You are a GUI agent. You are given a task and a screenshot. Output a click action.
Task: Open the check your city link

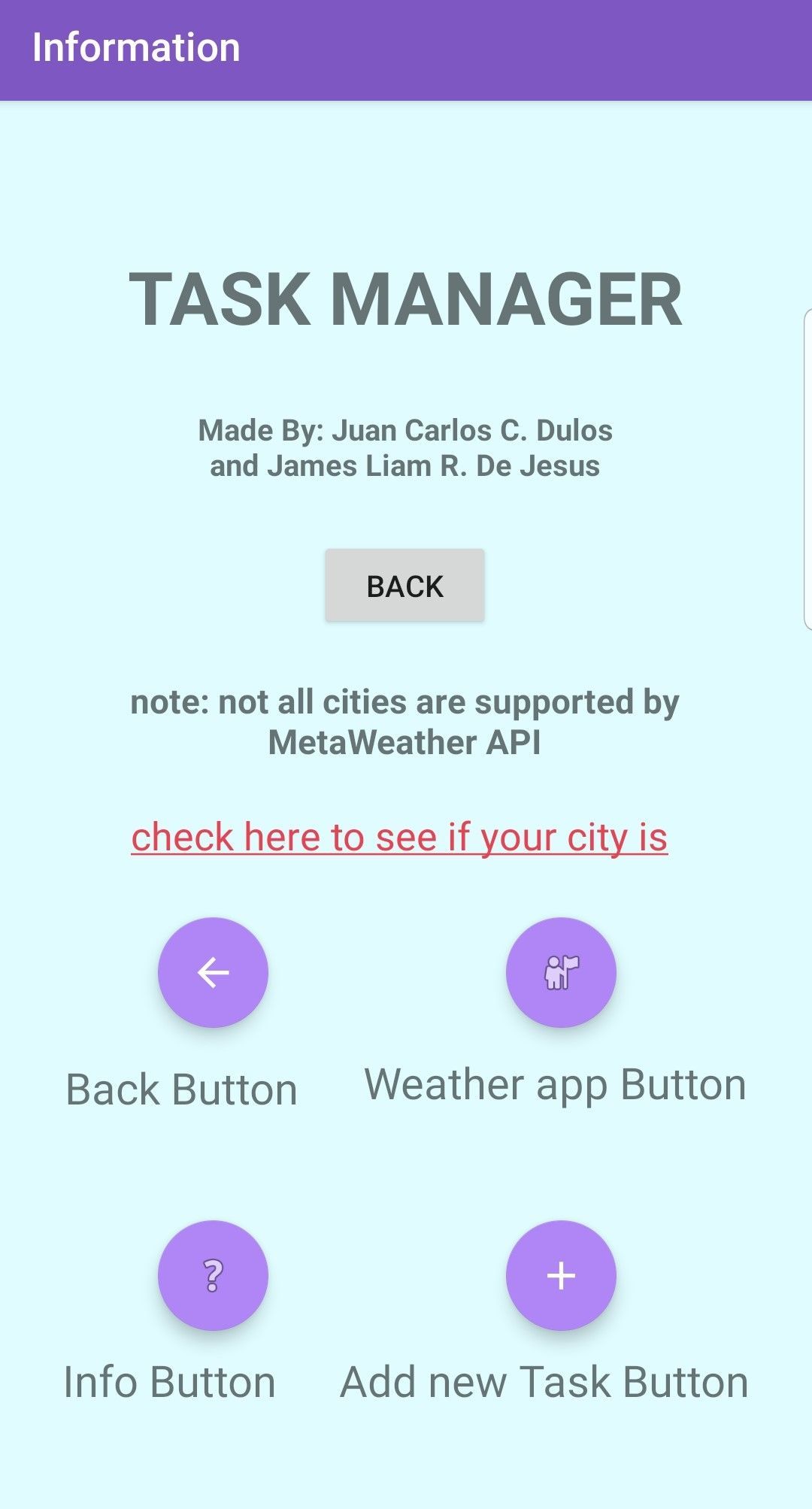coord(399,838)
